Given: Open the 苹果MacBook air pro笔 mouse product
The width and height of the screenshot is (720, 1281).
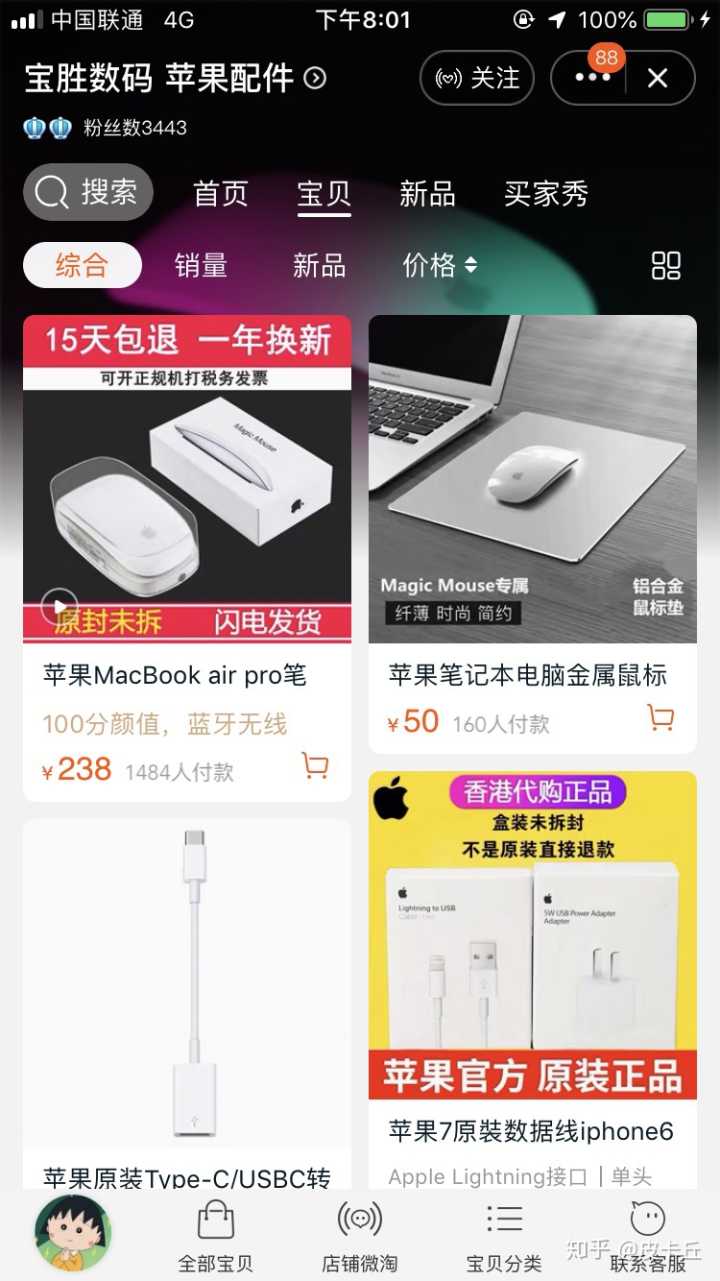Looking at the screenshot, I should [x=187, y=480].
